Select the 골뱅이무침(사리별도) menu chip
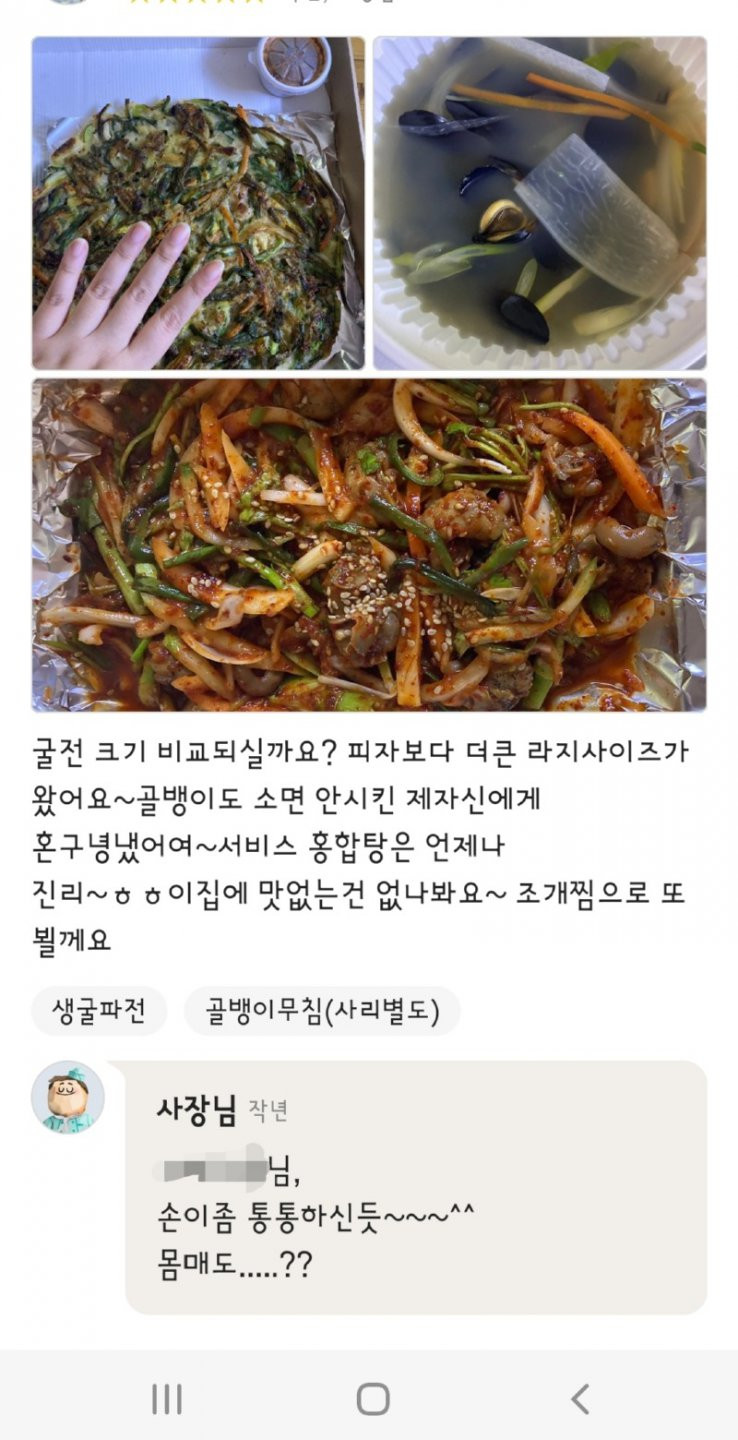 (322, 1011)
